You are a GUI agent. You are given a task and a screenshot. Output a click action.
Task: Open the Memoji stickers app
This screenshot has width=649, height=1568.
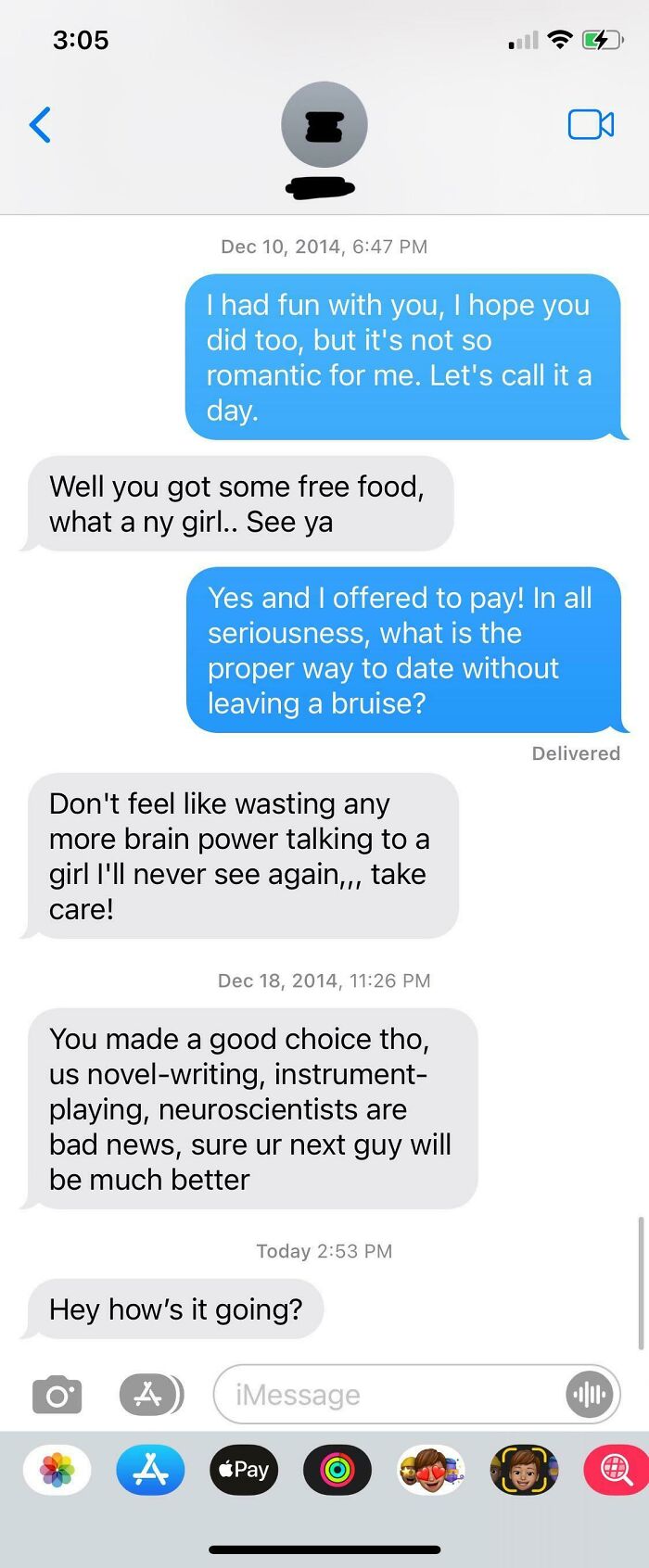click(x=431, y=1470)
